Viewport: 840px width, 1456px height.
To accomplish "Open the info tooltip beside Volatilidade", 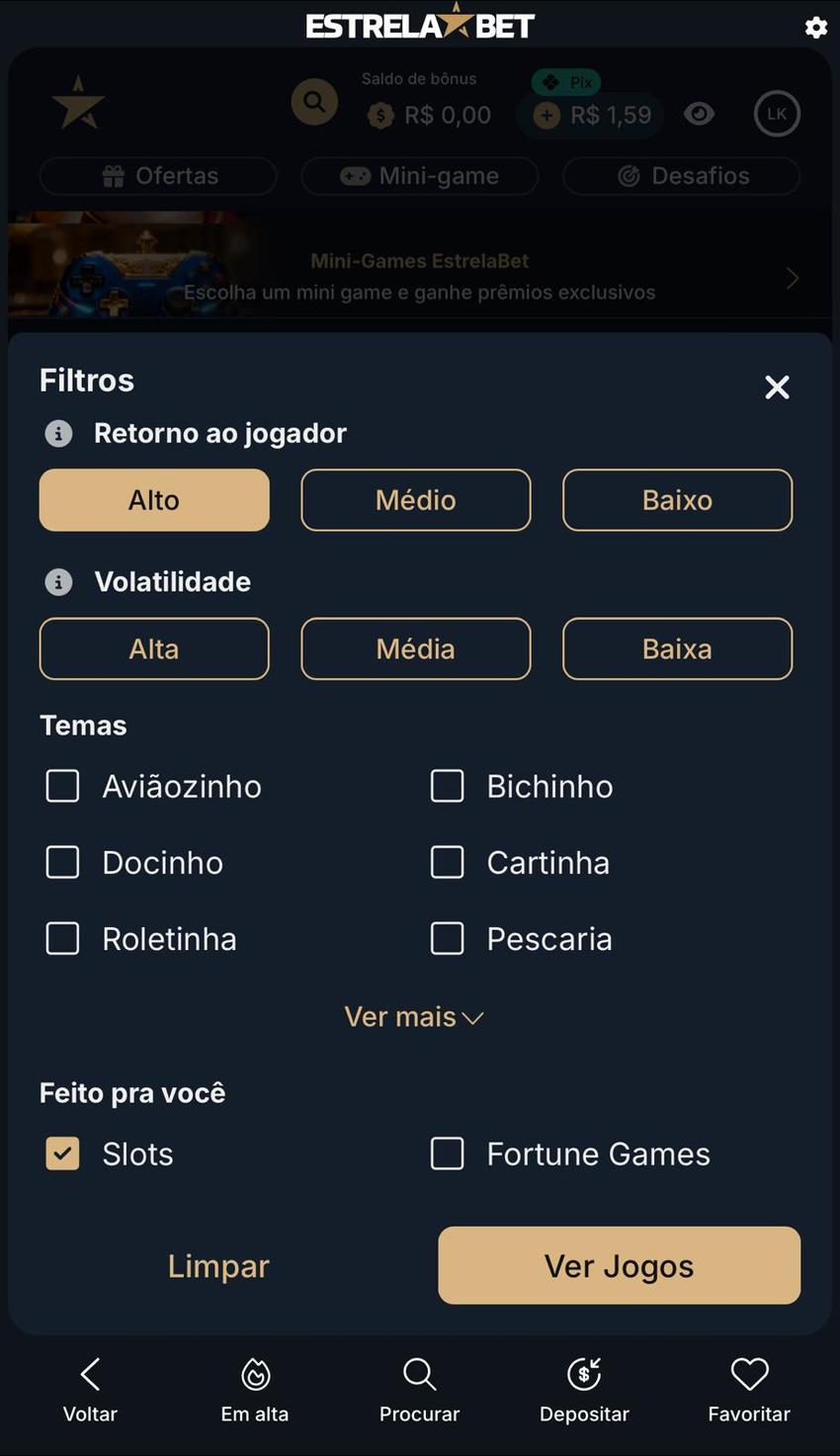I will (x=58, y=581).
